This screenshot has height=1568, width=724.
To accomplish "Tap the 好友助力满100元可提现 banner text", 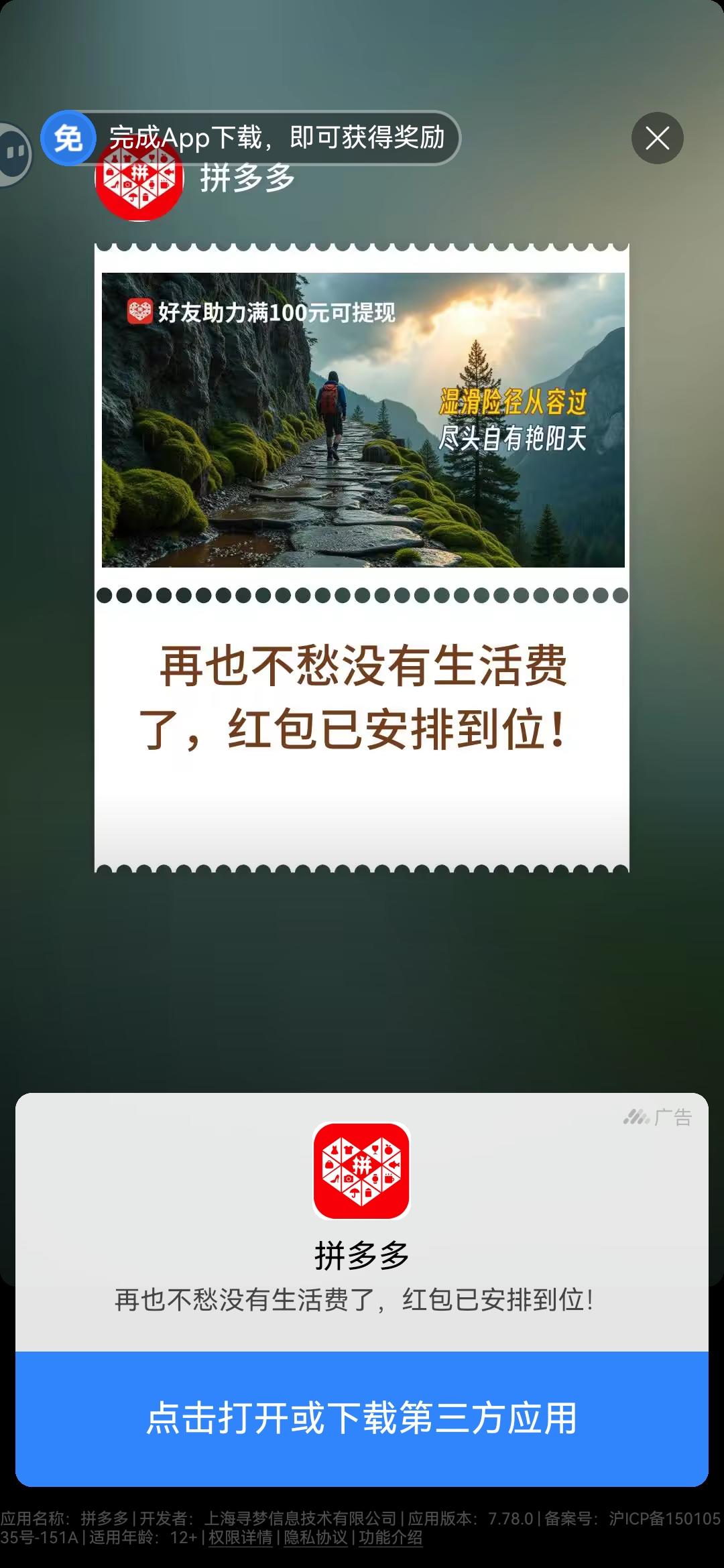I will pyautogui.click(x=278, y=311).
